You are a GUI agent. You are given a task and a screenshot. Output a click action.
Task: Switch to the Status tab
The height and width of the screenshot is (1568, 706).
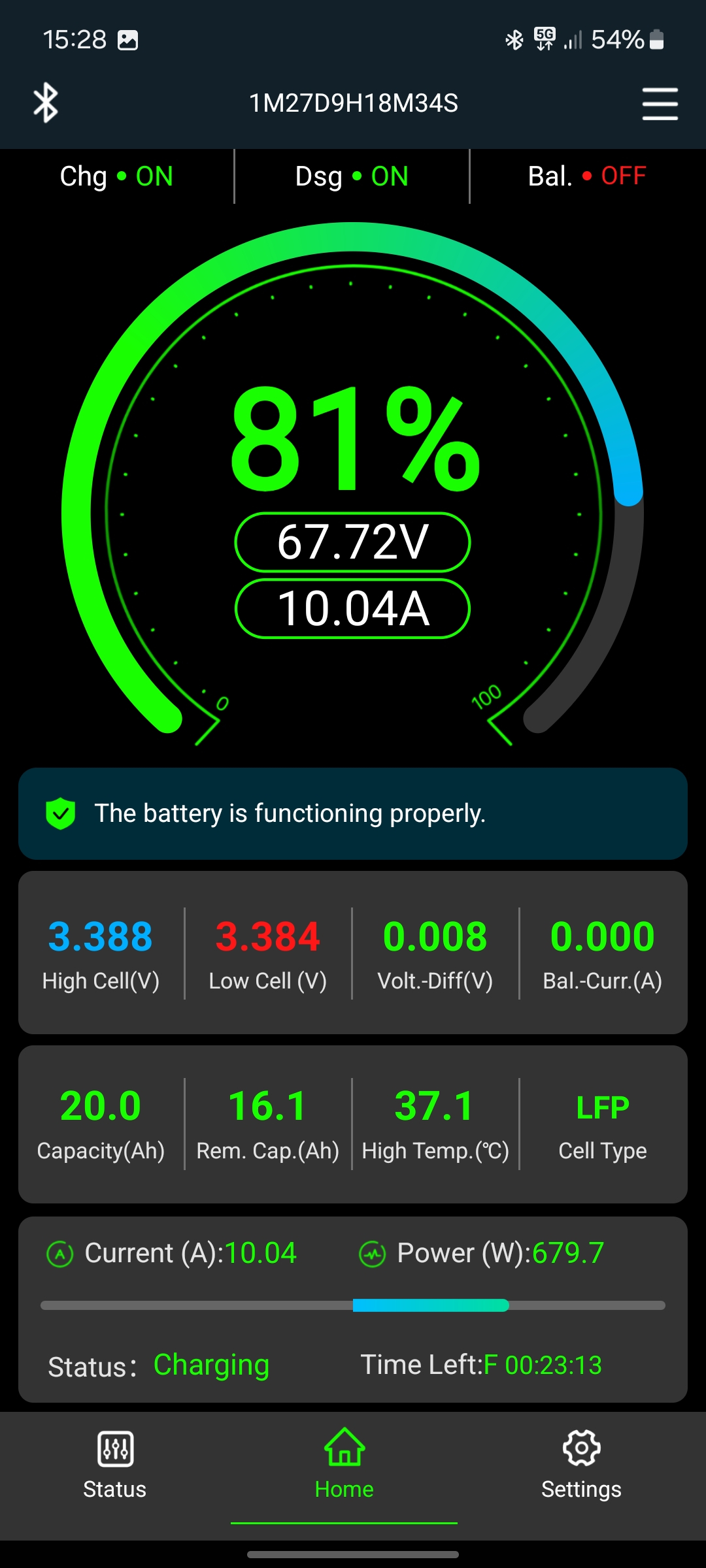tap(115, 1465)
